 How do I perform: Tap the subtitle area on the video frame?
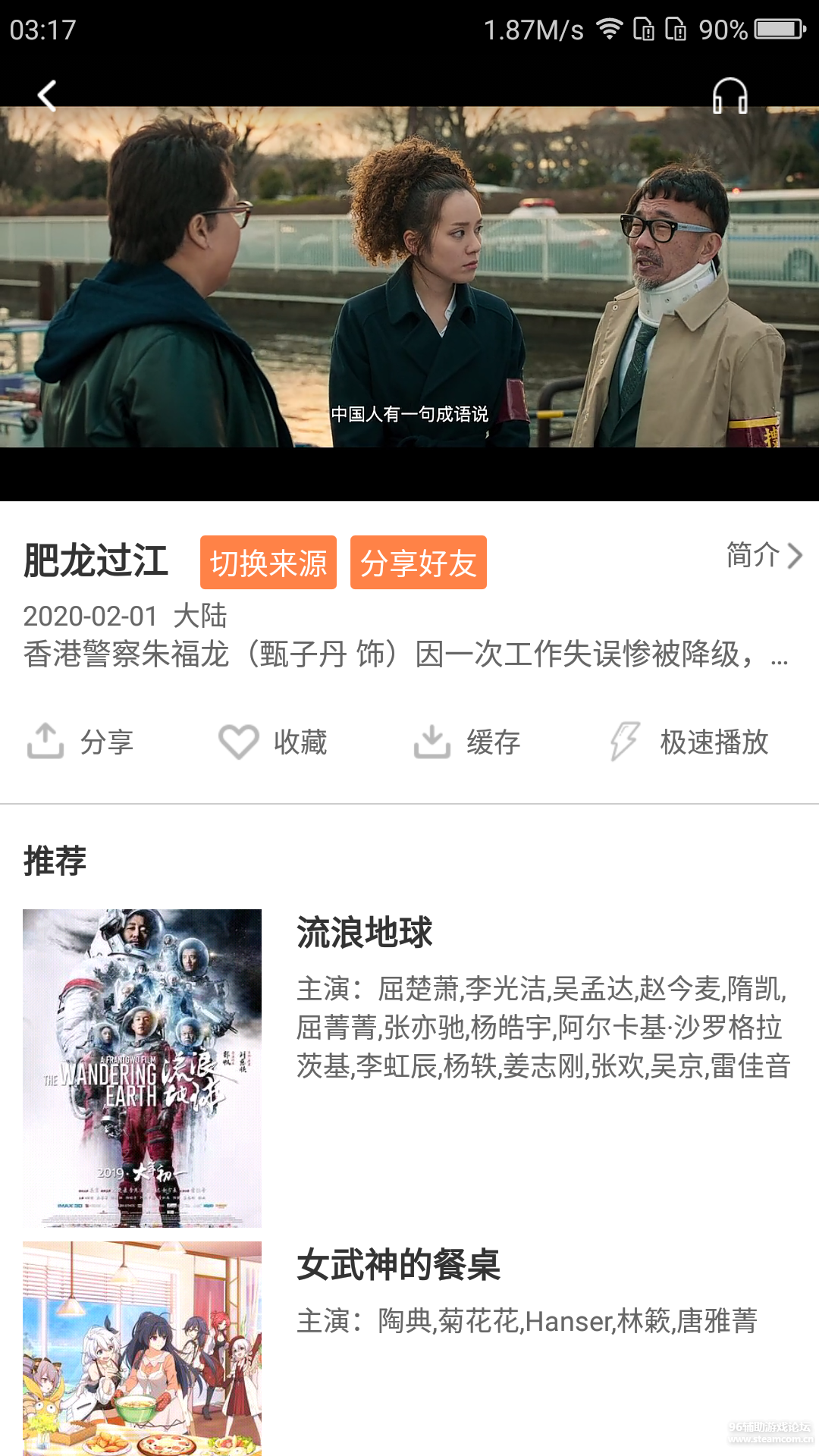(x=409, y=413)
